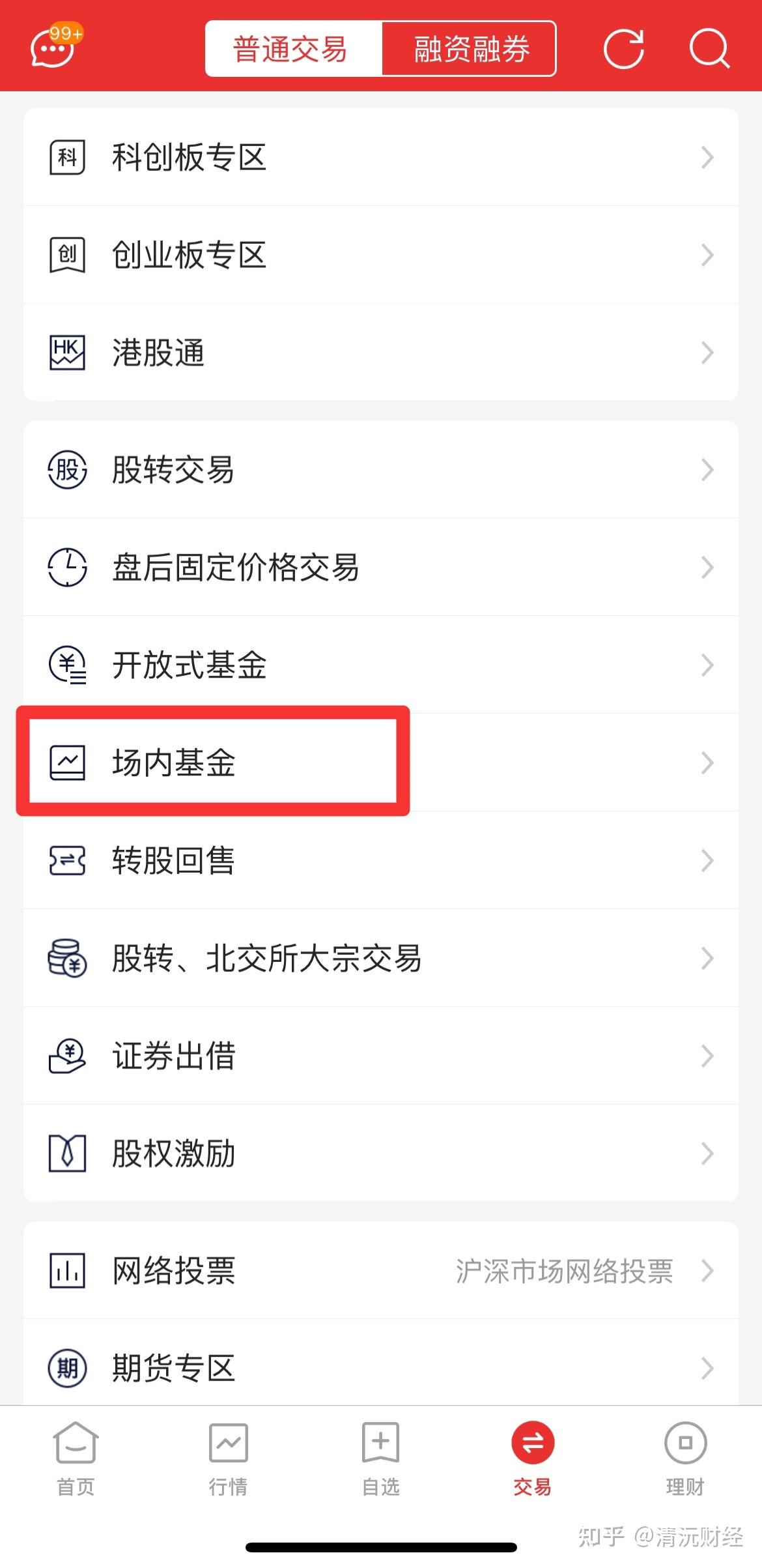This screenshot has height=1568, width=762.
Task: Open 科创板专区
Action: [380, 158]
